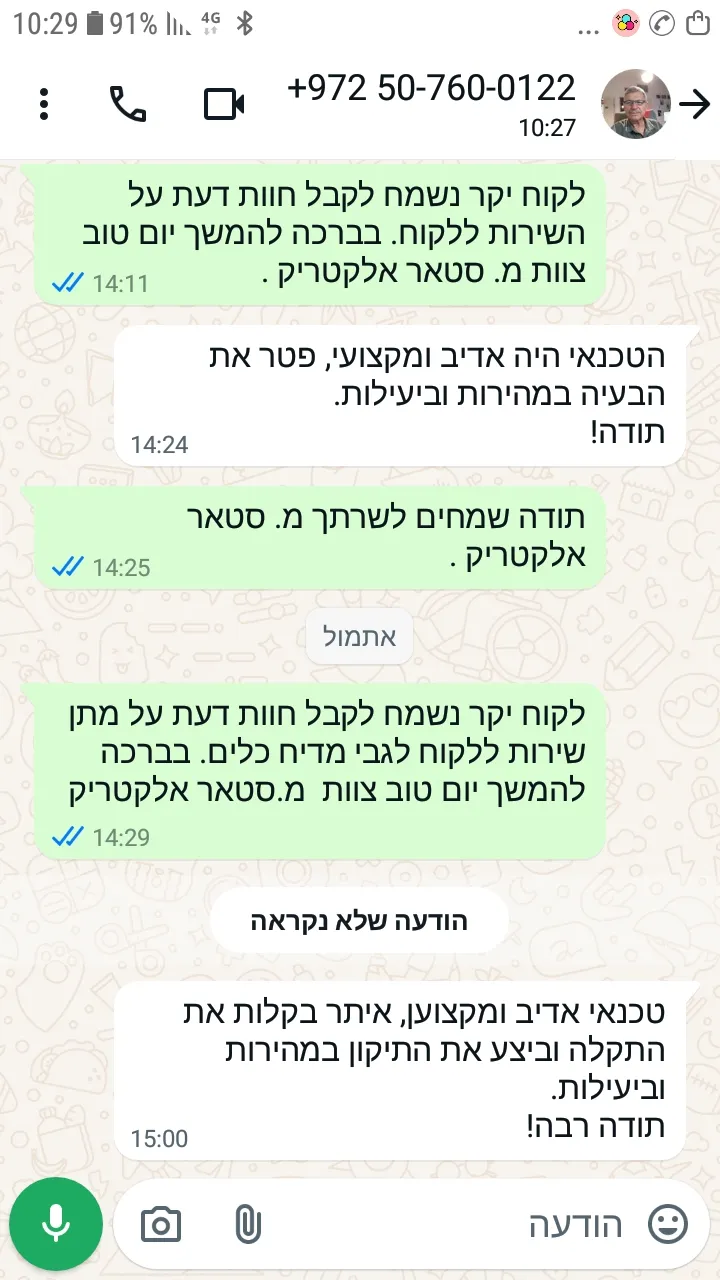Go back using the arrow
The height and width of the screenshot is (1280, 720).
coord(694,104)
